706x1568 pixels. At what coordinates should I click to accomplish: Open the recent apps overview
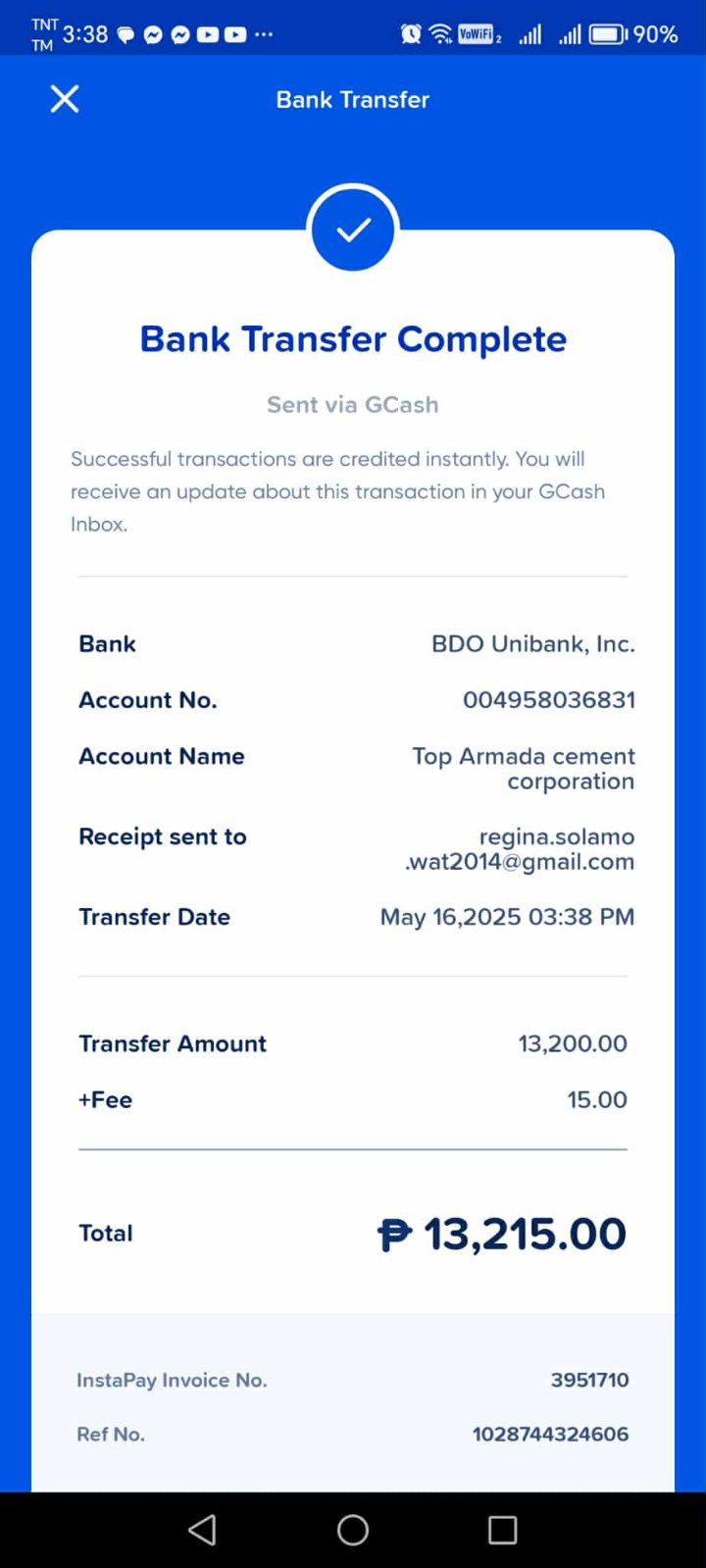502,1530
